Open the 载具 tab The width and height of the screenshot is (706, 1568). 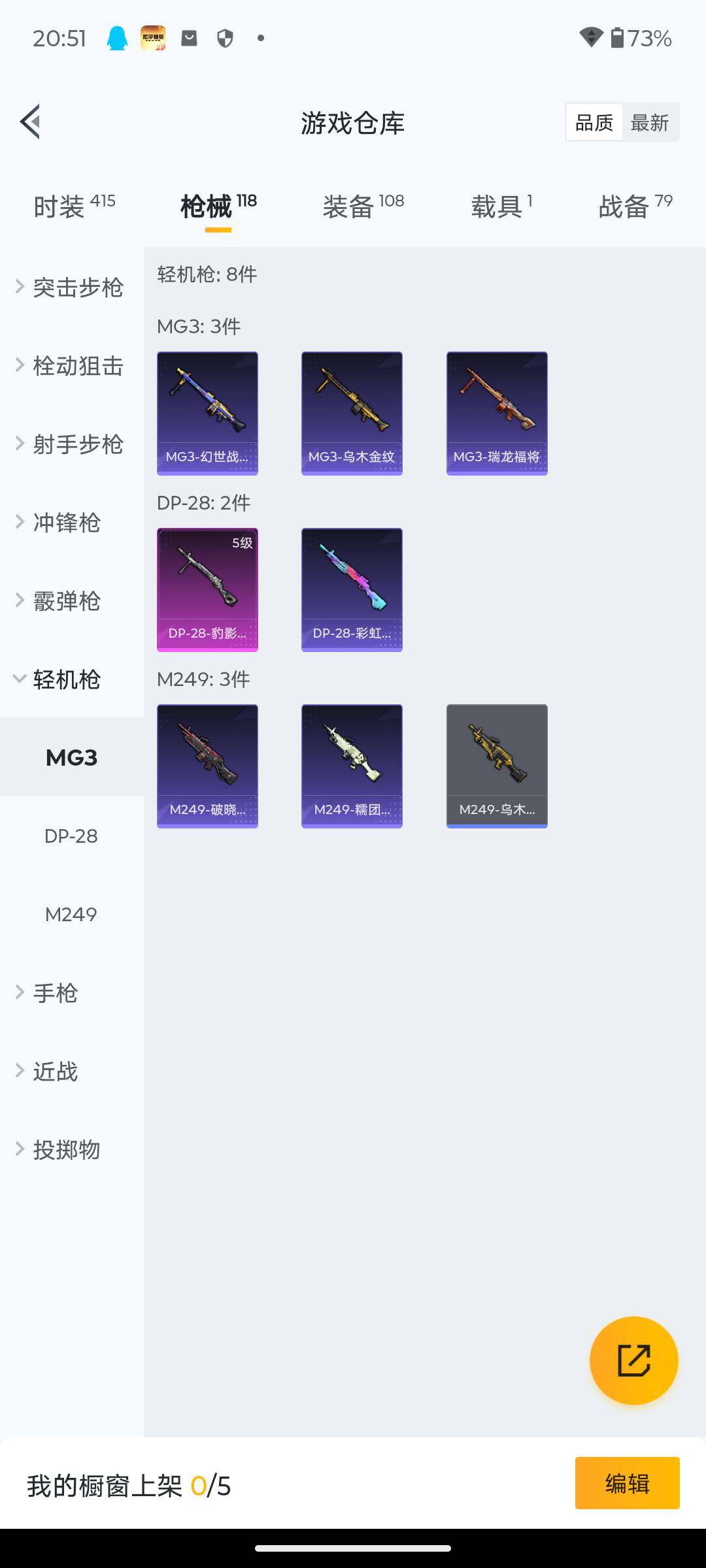click(x=501, y=206)
